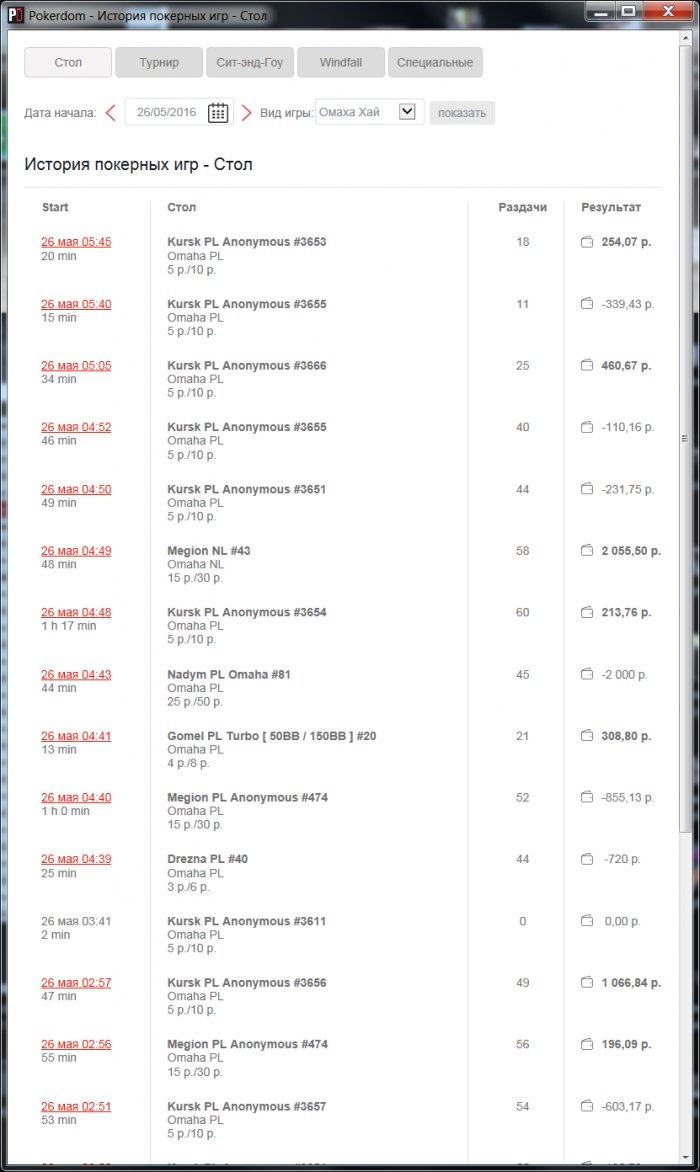Open the Windfall tab
Screen dimensions: 700x1172
(x=340, y=63)
